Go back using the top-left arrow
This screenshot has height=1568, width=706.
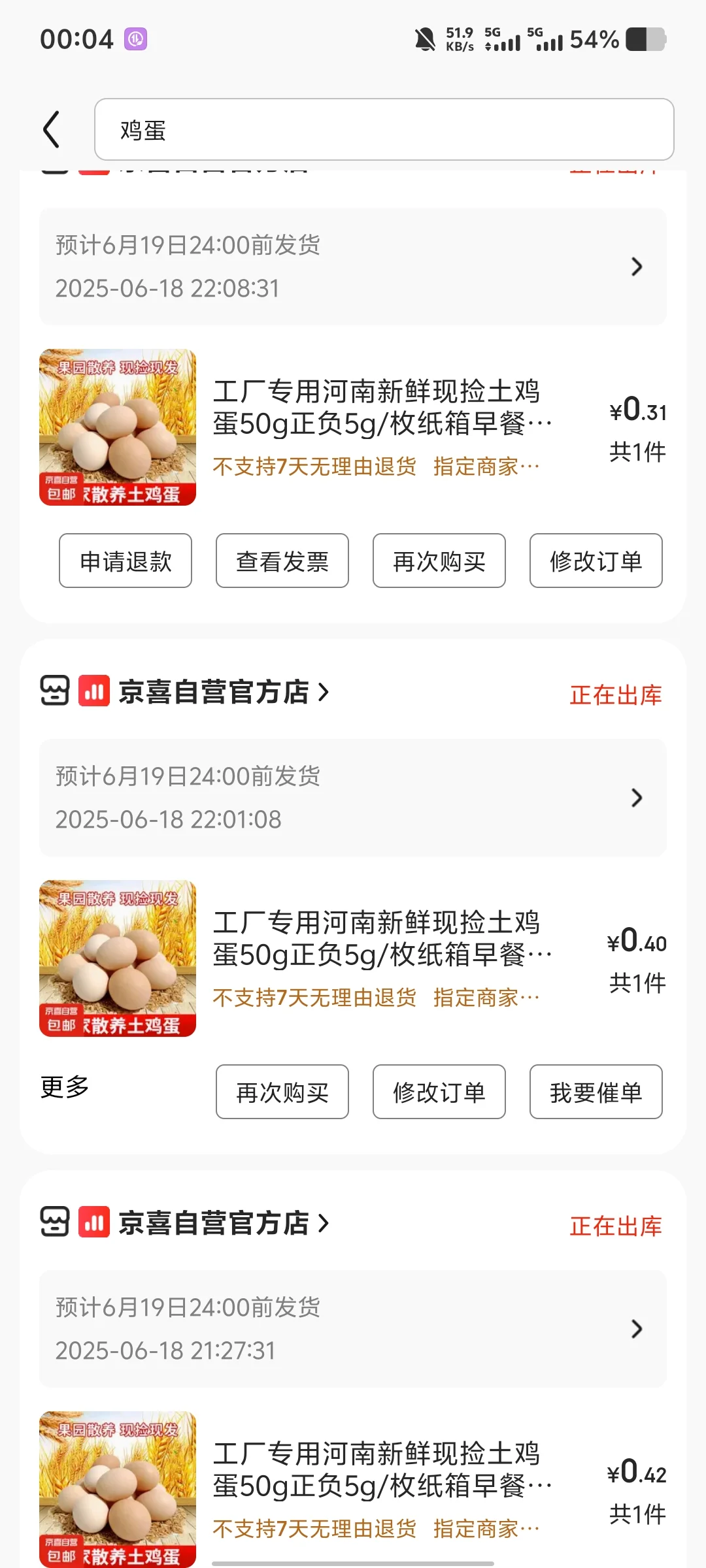point(52,129)
